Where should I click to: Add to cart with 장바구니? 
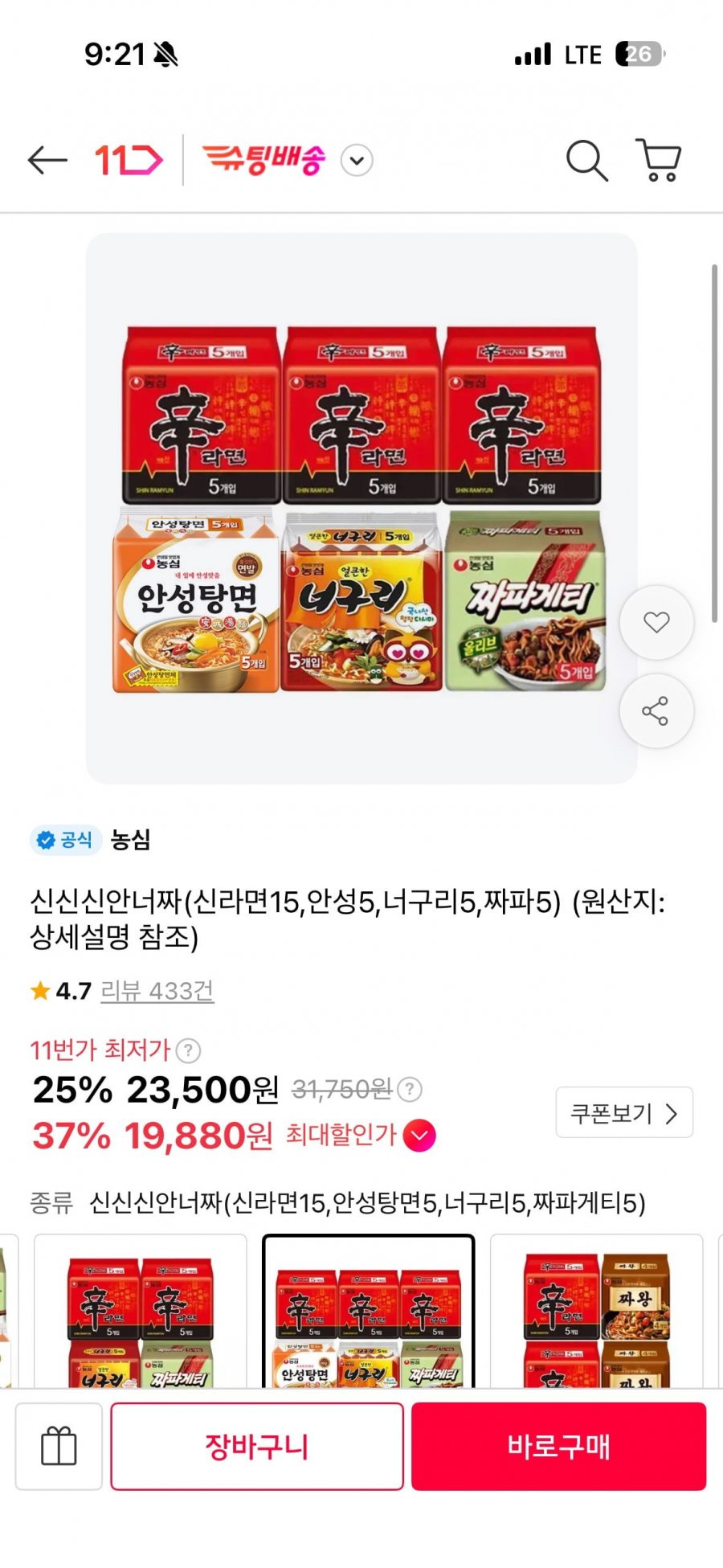click(x=257, y=1447)
